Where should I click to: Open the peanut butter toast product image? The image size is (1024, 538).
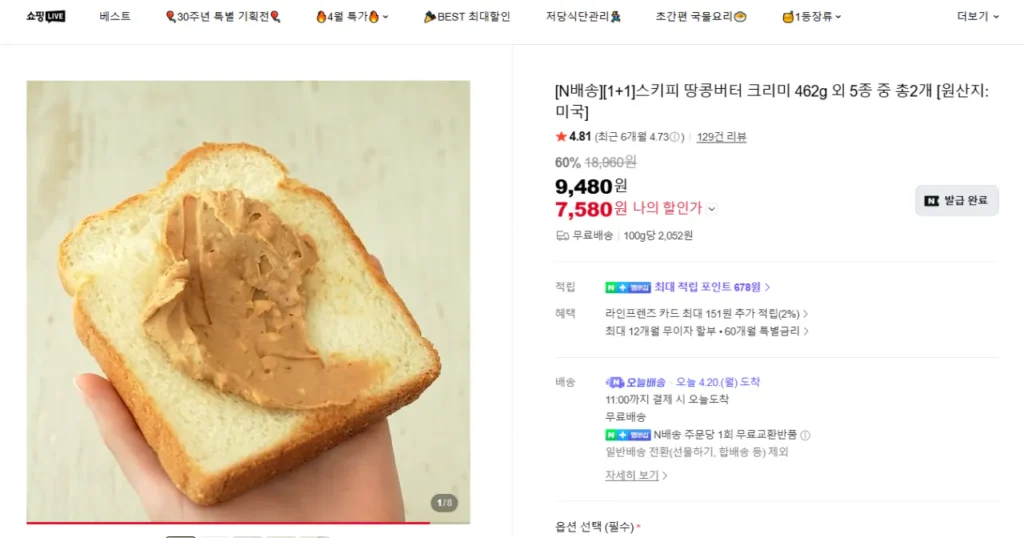click(248, 301)
